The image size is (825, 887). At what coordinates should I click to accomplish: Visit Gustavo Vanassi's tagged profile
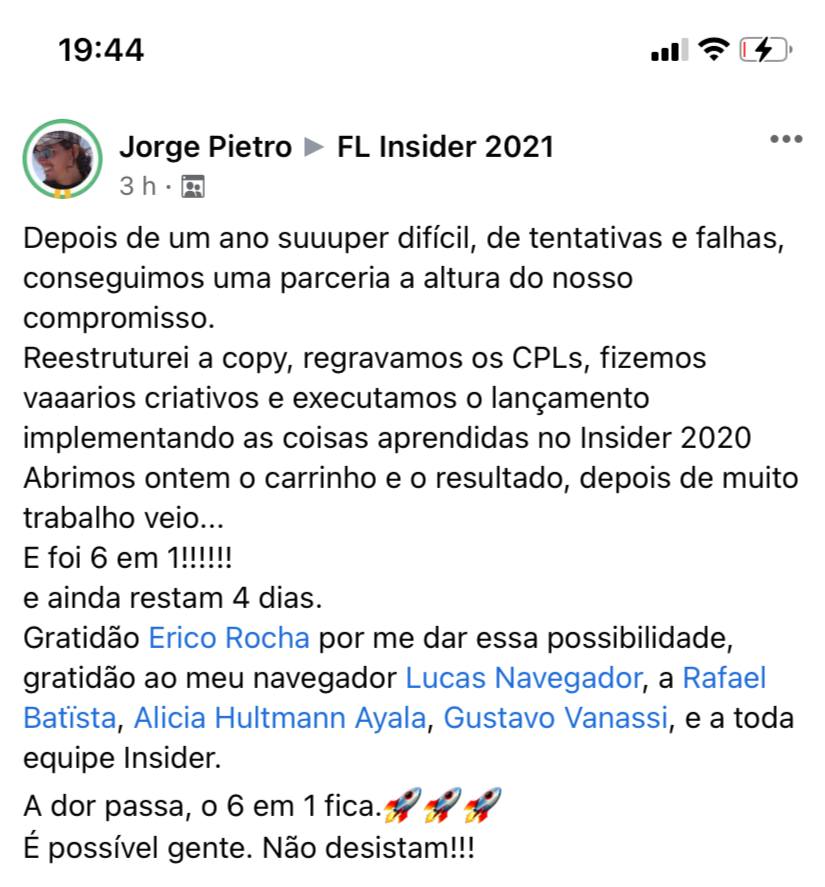click(554, 718)
